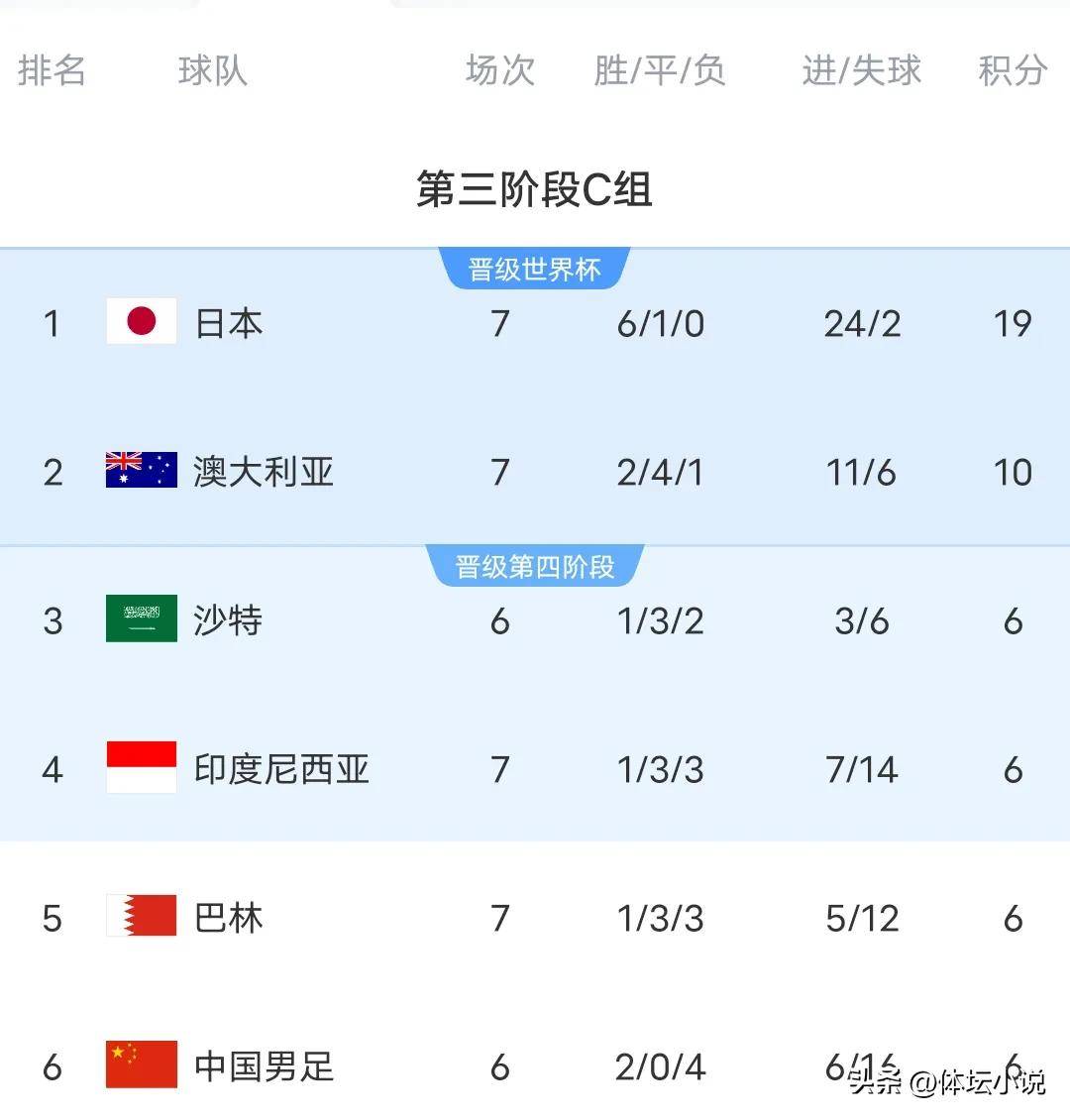Sort by the 积分 column header
Viewport: 1070px width, 1120px height.
pyautogui.click(x=1013, y=70)
